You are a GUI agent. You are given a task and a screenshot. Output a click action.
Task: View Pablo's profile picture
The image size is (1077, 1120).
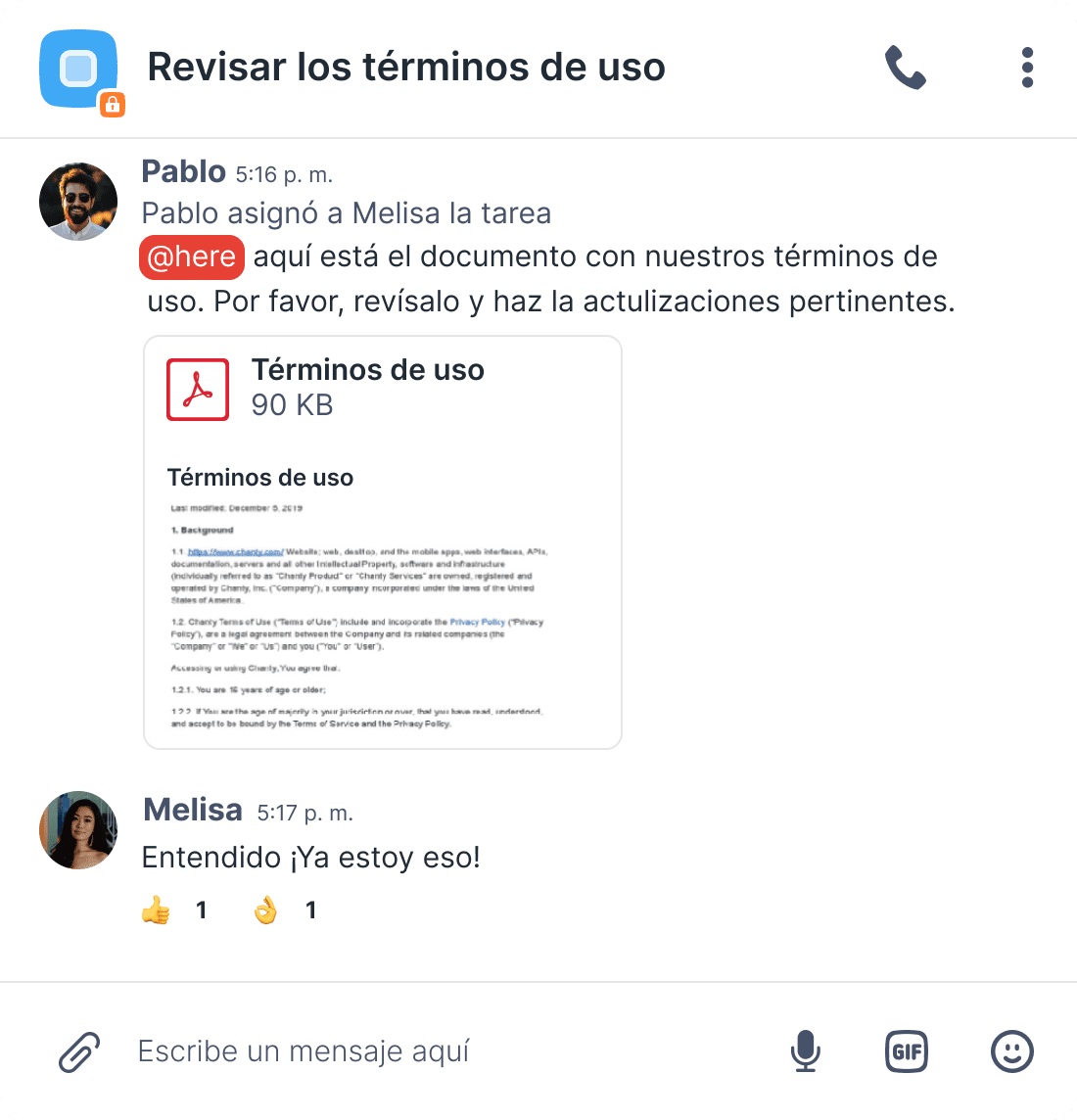click(78, 202)
